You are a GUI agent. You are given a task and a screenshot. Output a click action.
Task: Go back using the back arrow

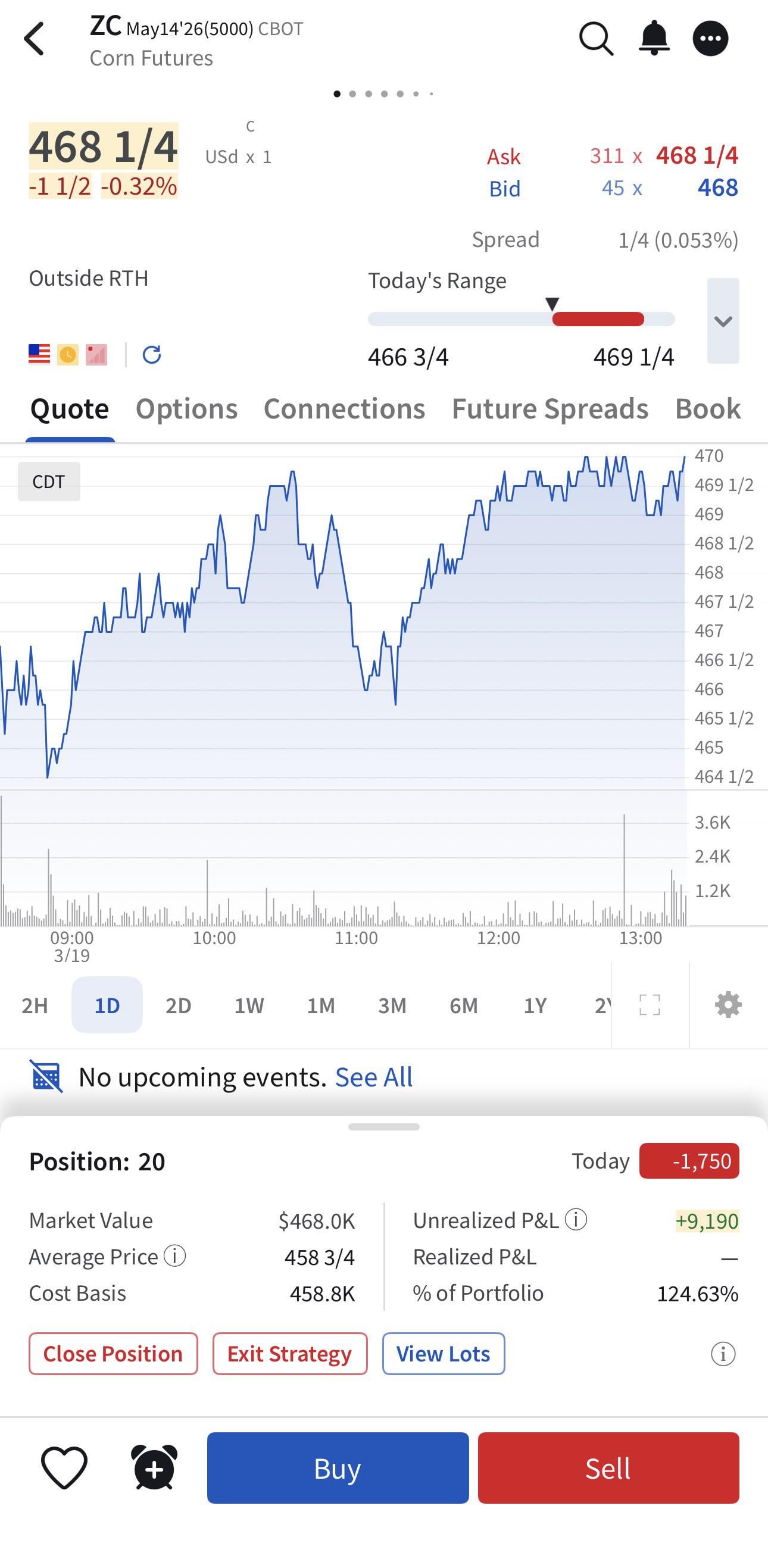pyautogui.click(x=35, y=39)
